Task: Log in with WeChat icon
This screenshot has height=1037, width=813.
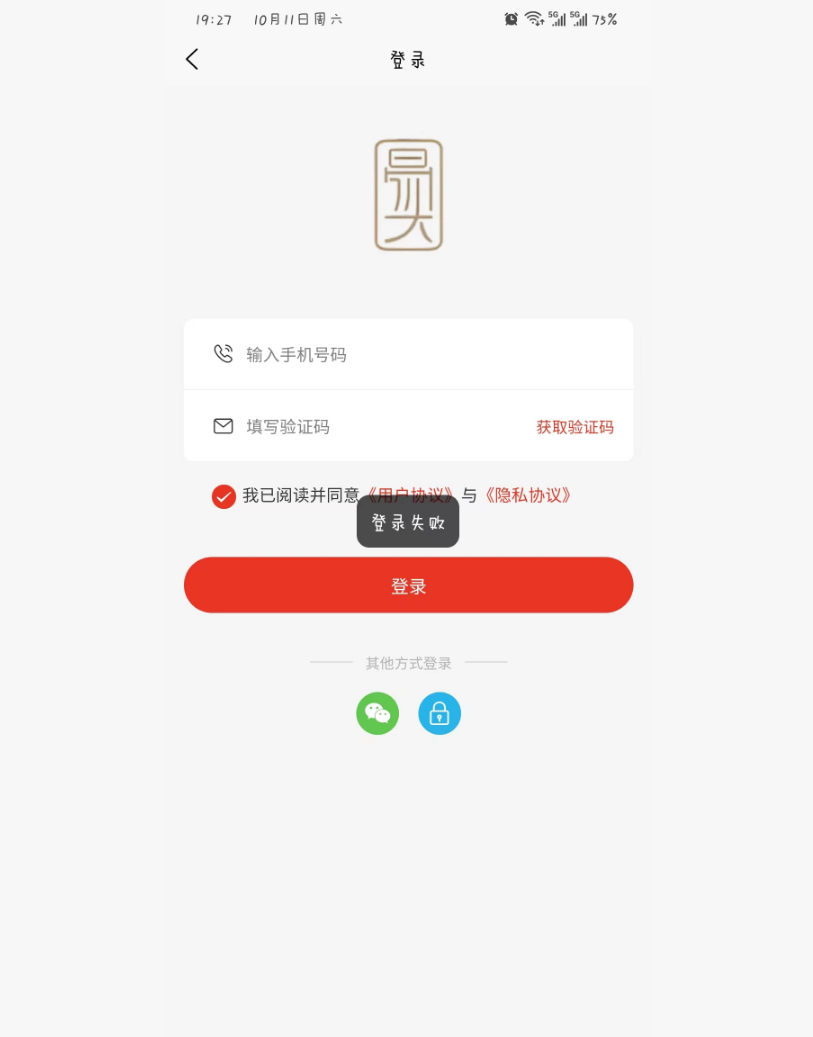Action: (378, 713)
